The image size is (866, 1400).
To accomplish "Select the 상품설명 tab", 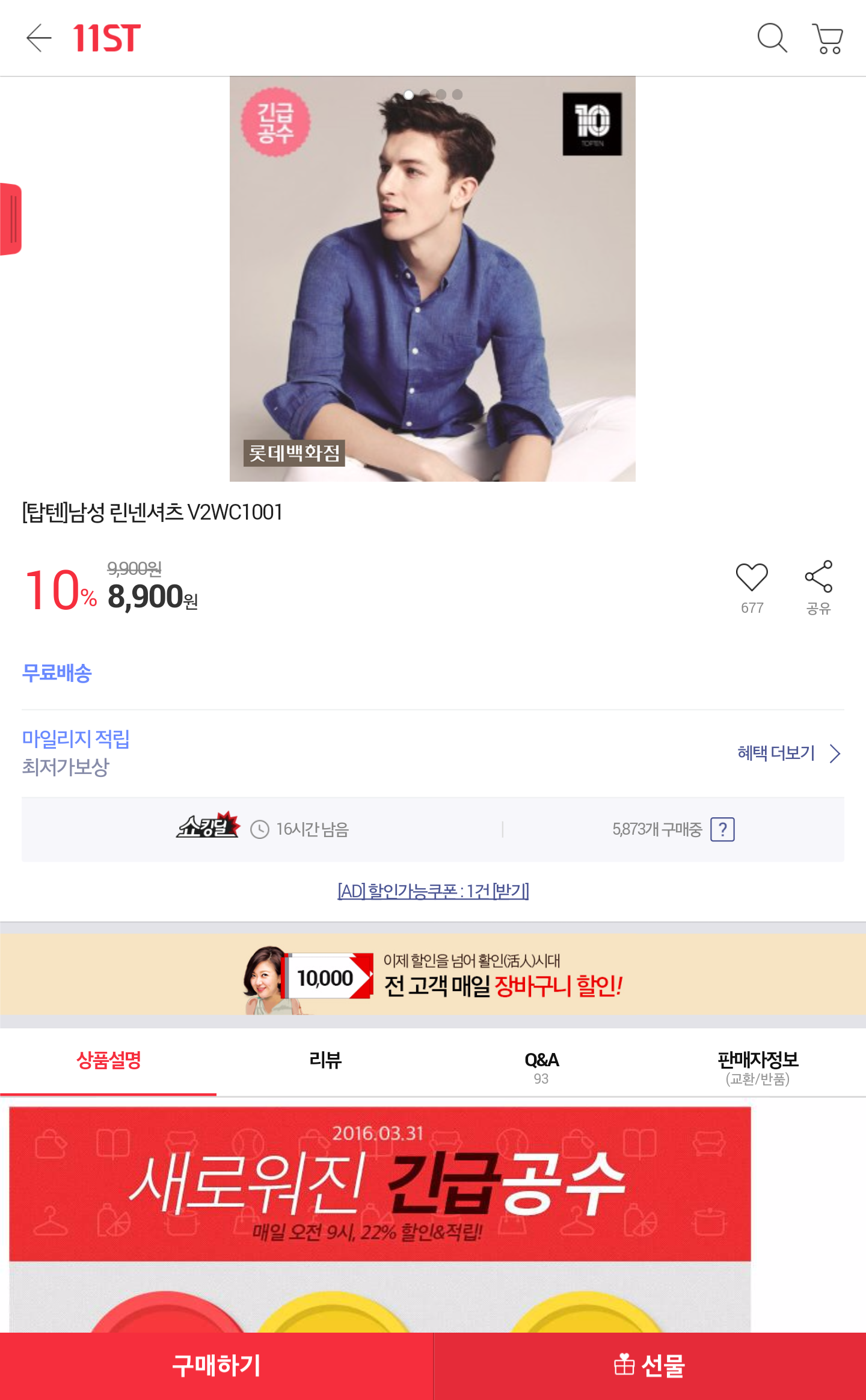I will pyautogui.click(x=108, y=1060).
